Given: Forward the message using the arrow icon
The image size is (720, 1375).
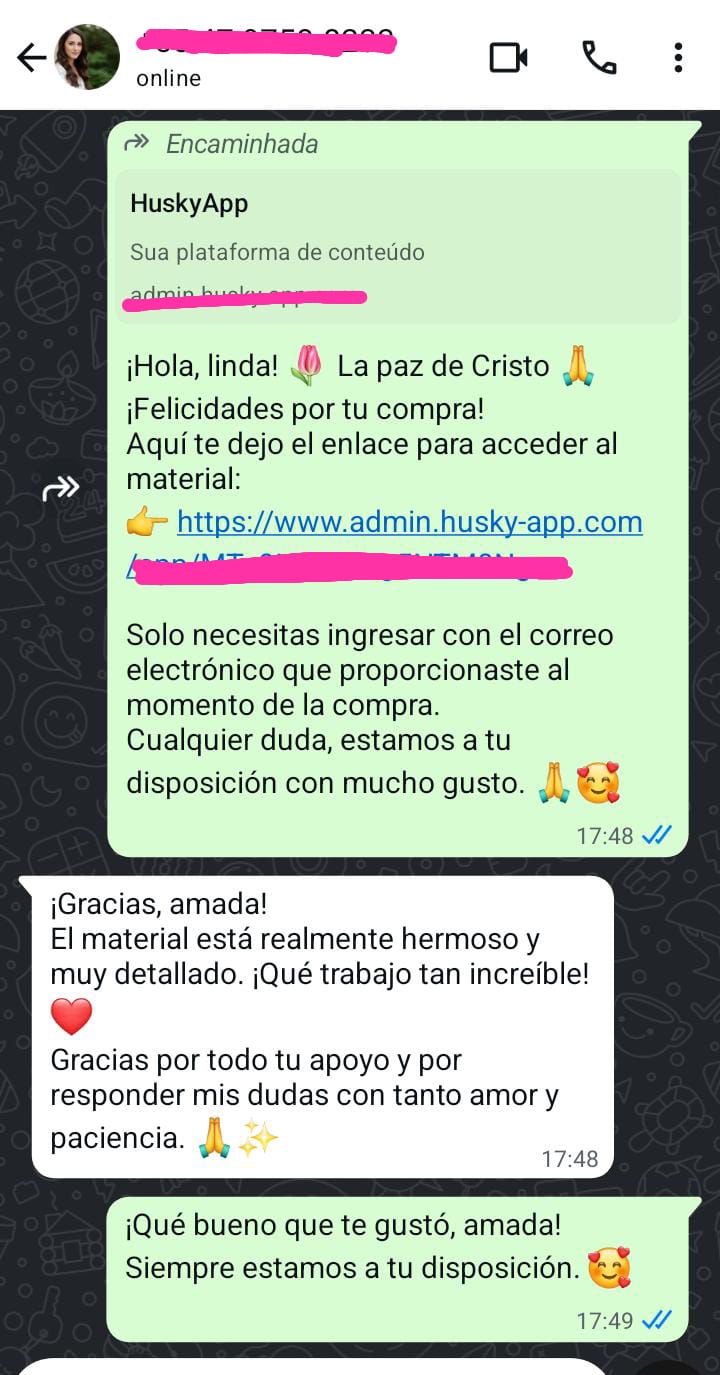Looking at the screenshot, I should click(61, 490).
